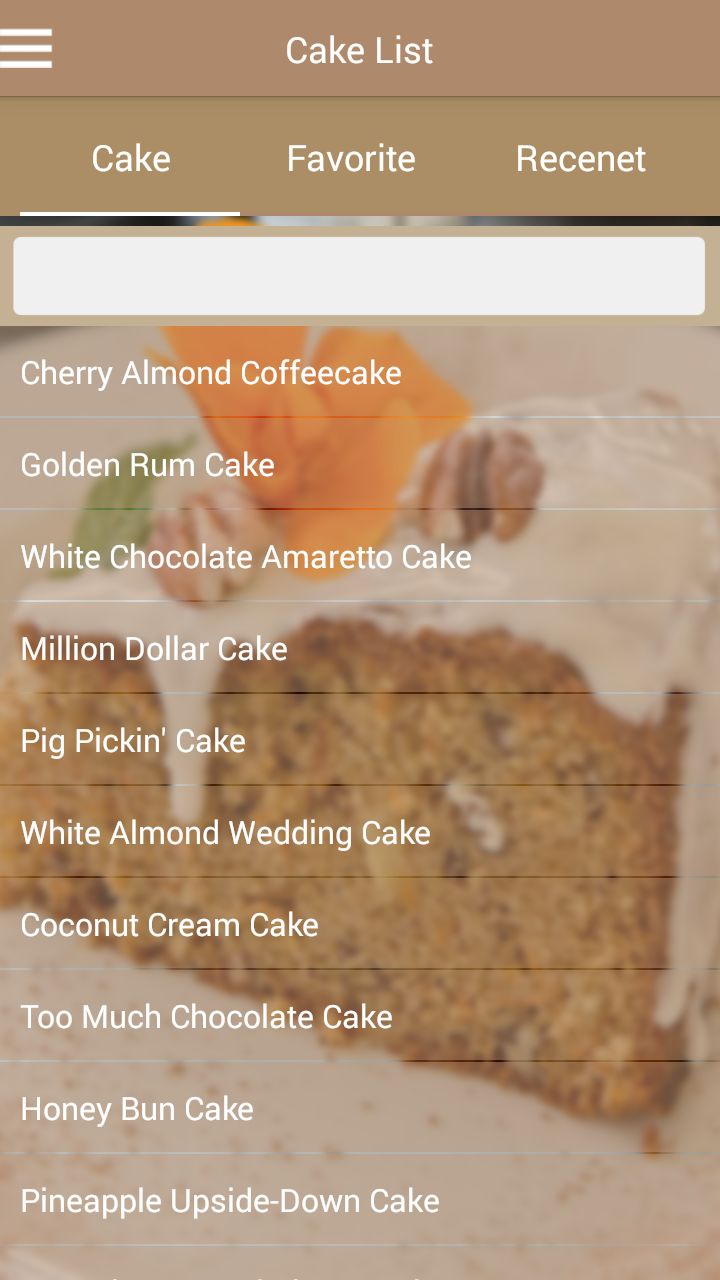The image size is (720, 1280).
Task: Open the hamburger drawer menu
Action: 26,49
